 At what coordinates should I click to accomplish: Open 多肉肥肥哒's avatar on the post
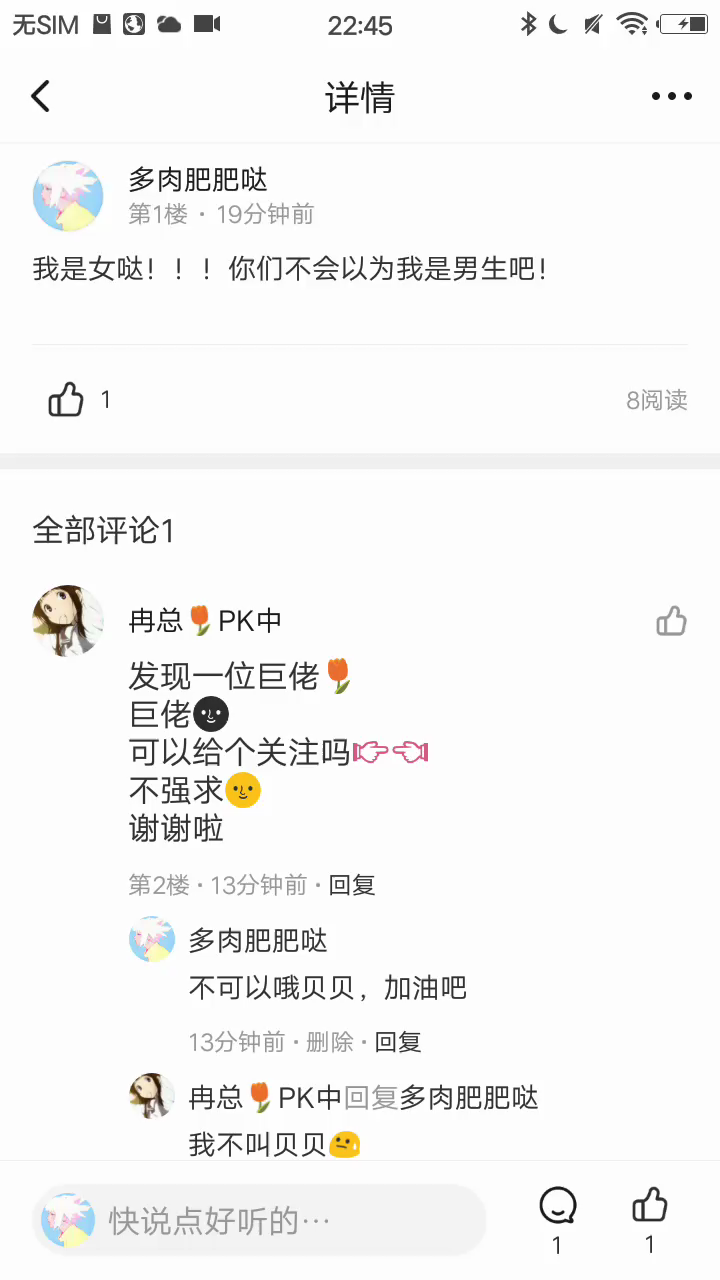click(68, 196)
